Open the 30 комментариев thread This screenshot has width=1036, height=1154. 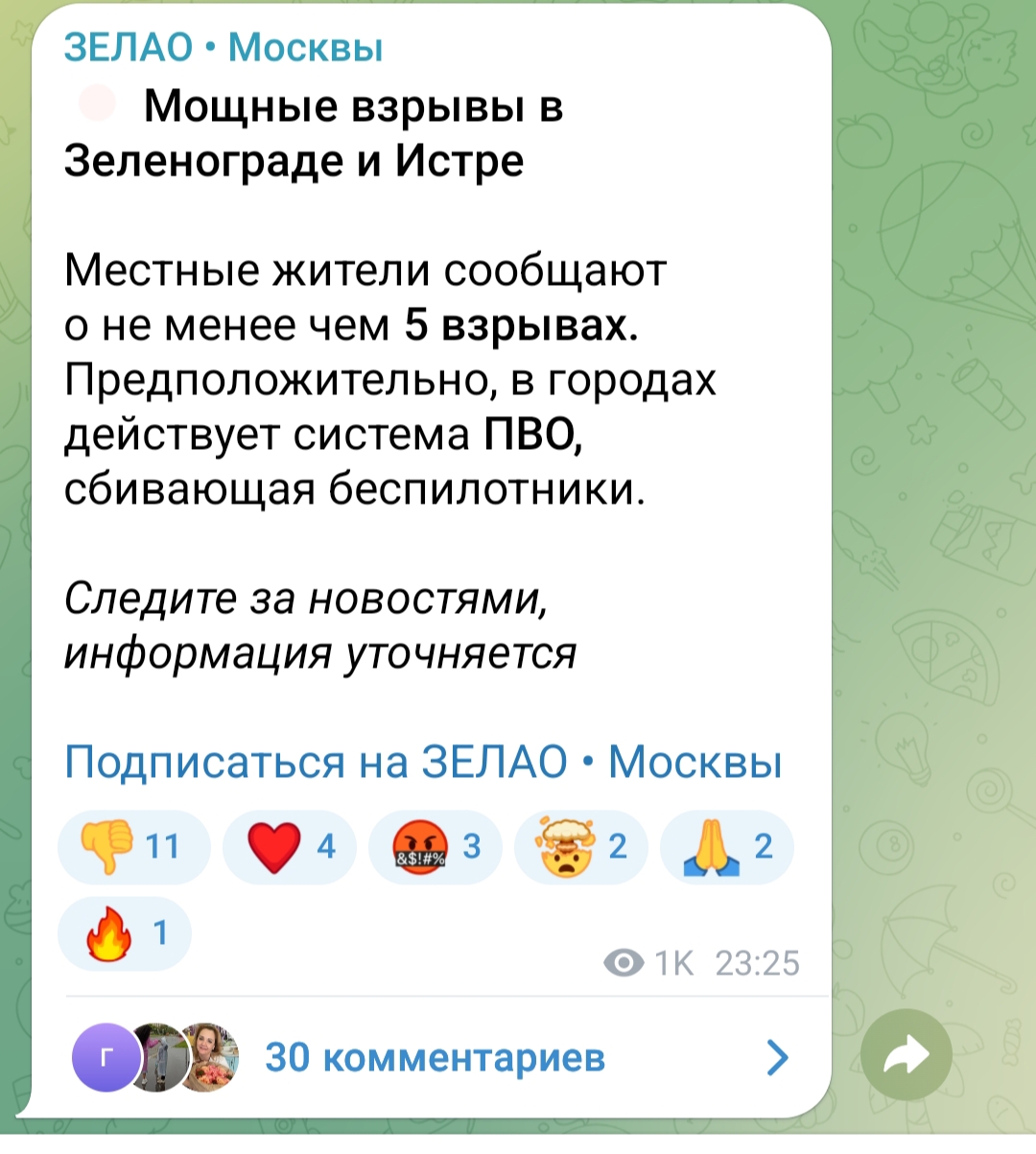(435, 1057)
